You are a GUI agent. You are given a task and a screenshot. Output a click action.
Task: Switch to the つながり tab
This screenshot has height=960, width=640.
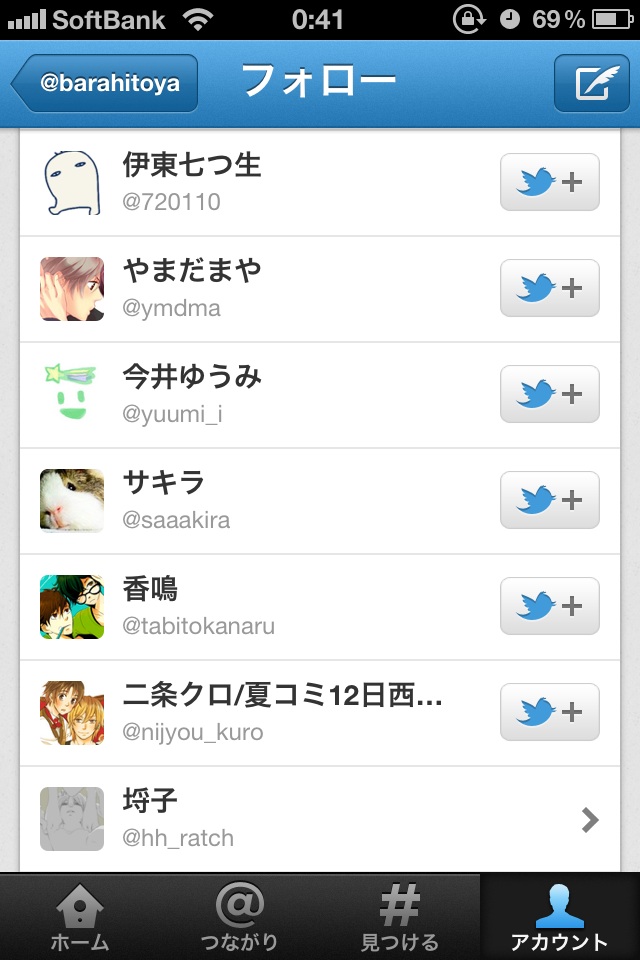(239, 917)
